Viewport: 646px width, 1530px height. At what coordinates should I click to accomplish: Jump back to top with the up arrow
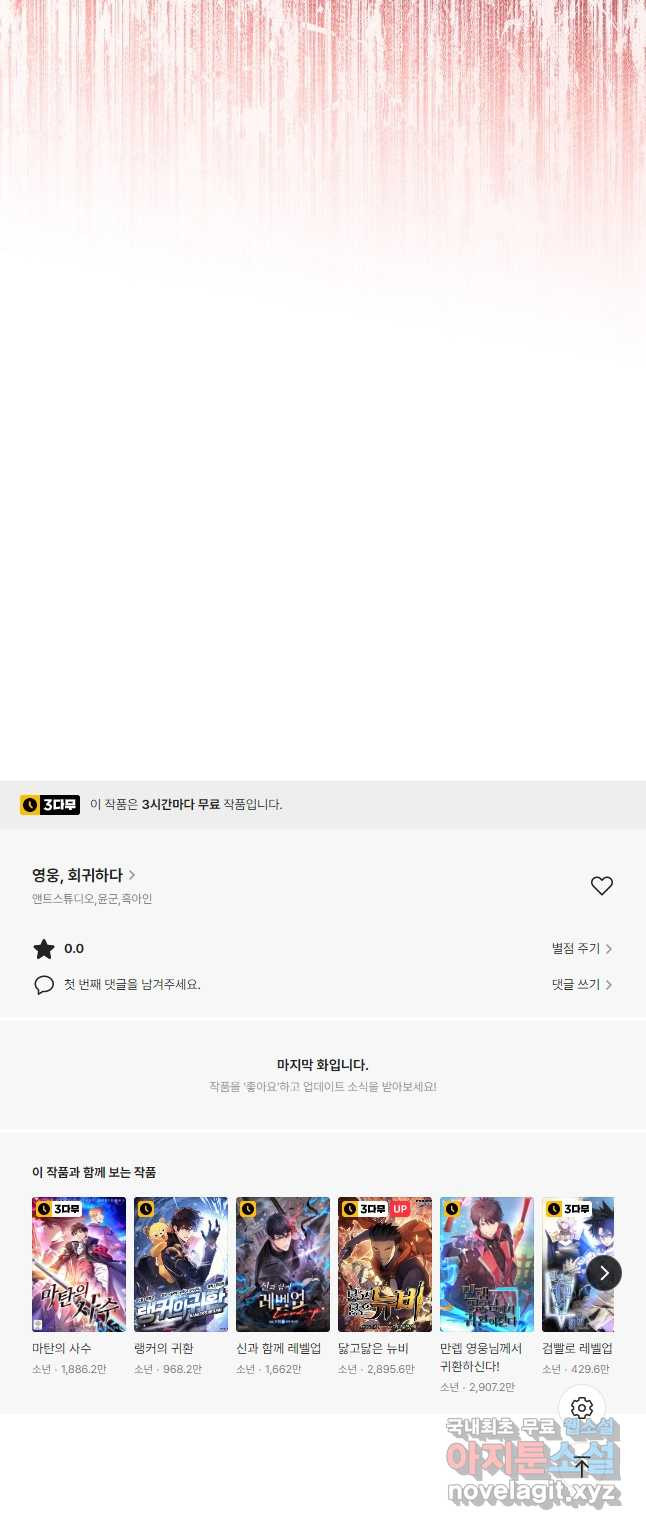coord(582,1467)
